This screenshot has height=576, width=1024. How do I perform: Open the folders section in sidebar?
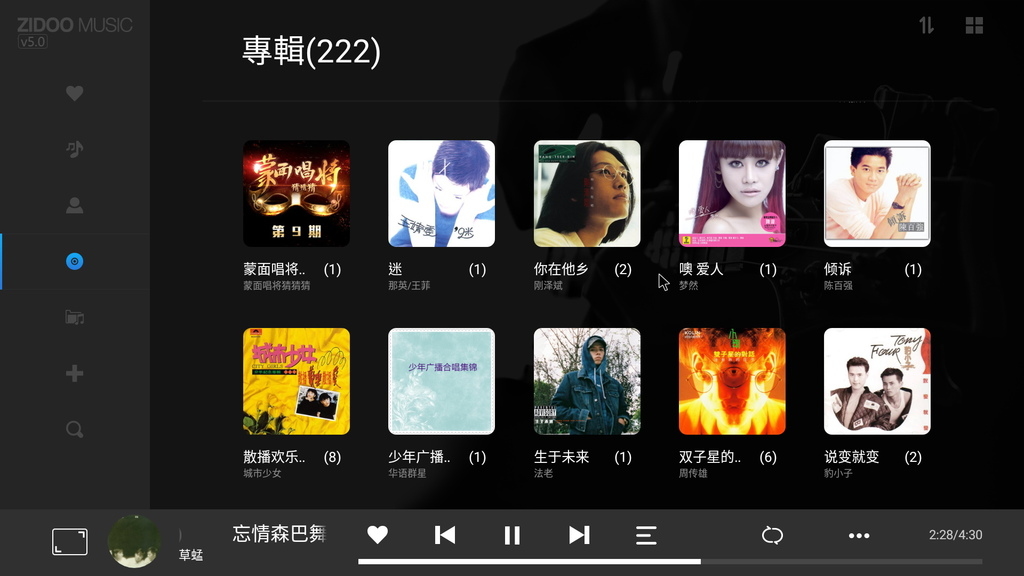(74, 318)
